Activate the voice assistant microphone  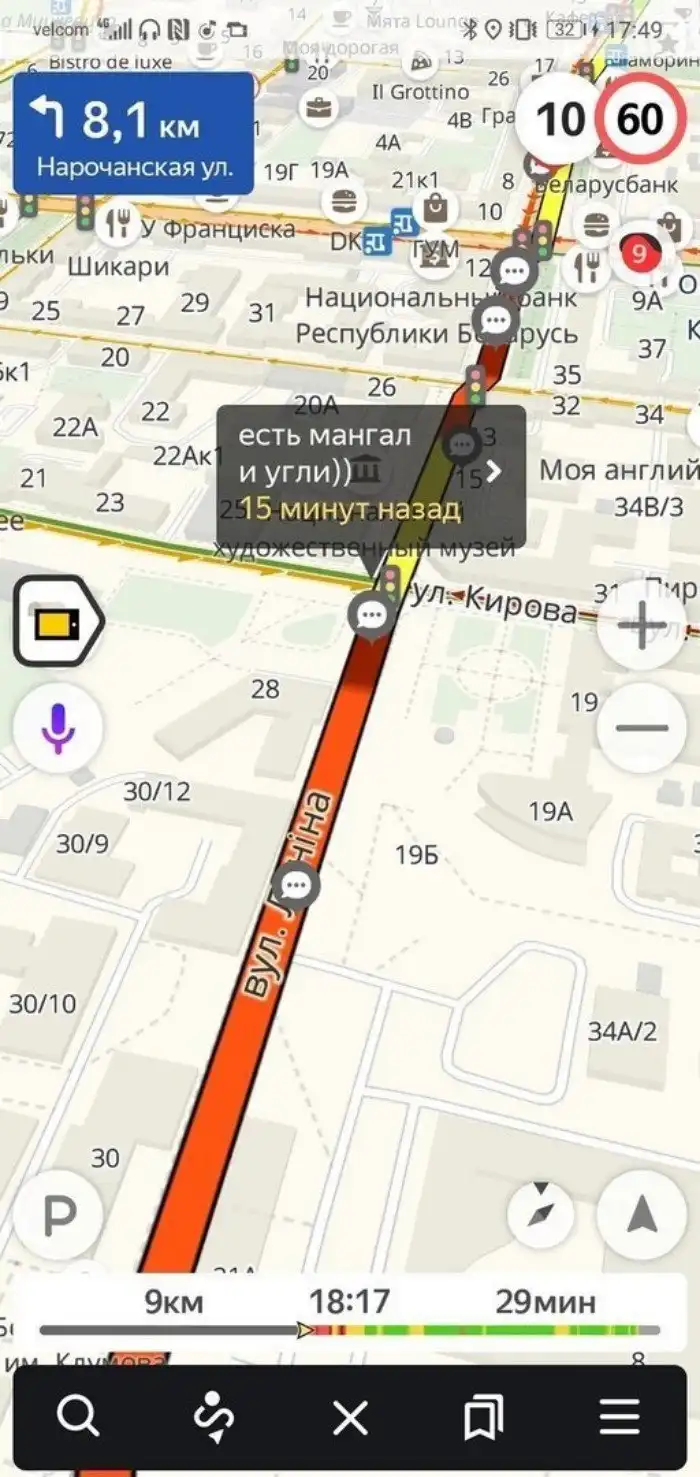(x=58, y=726)
